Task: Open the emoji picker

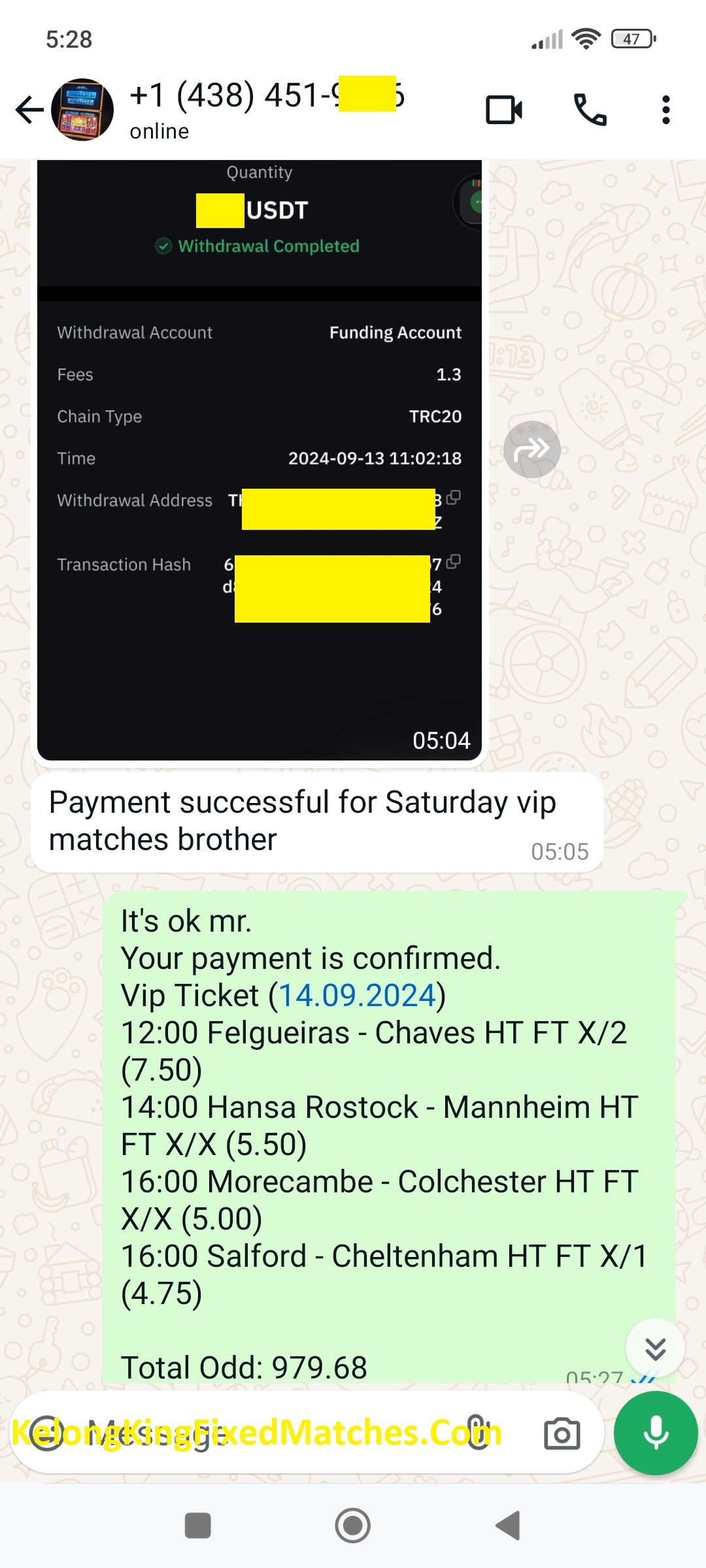Action: pos(47,1433)
